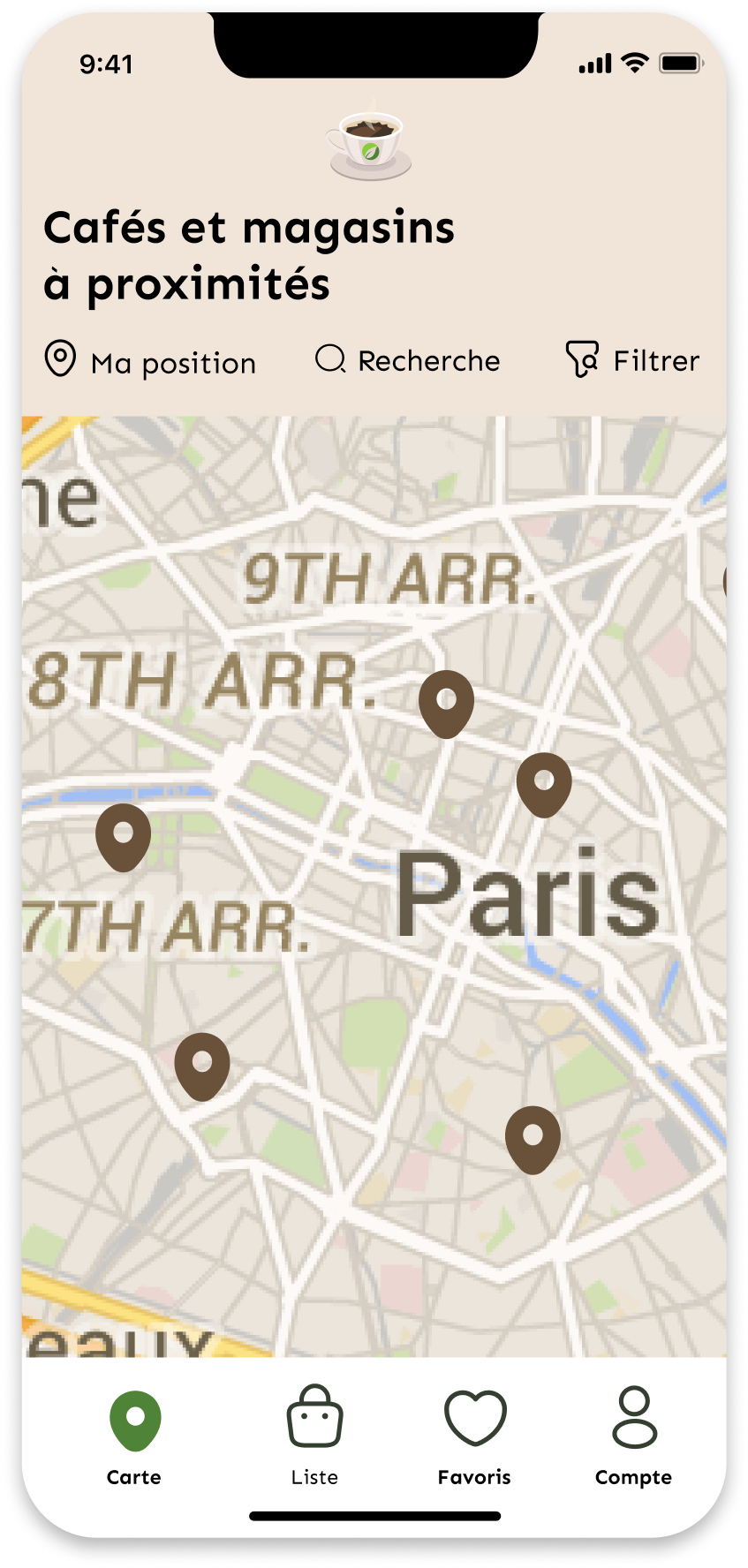Select the lower-left brown map pin
748x1568 pixels.
click(202, 1064)
